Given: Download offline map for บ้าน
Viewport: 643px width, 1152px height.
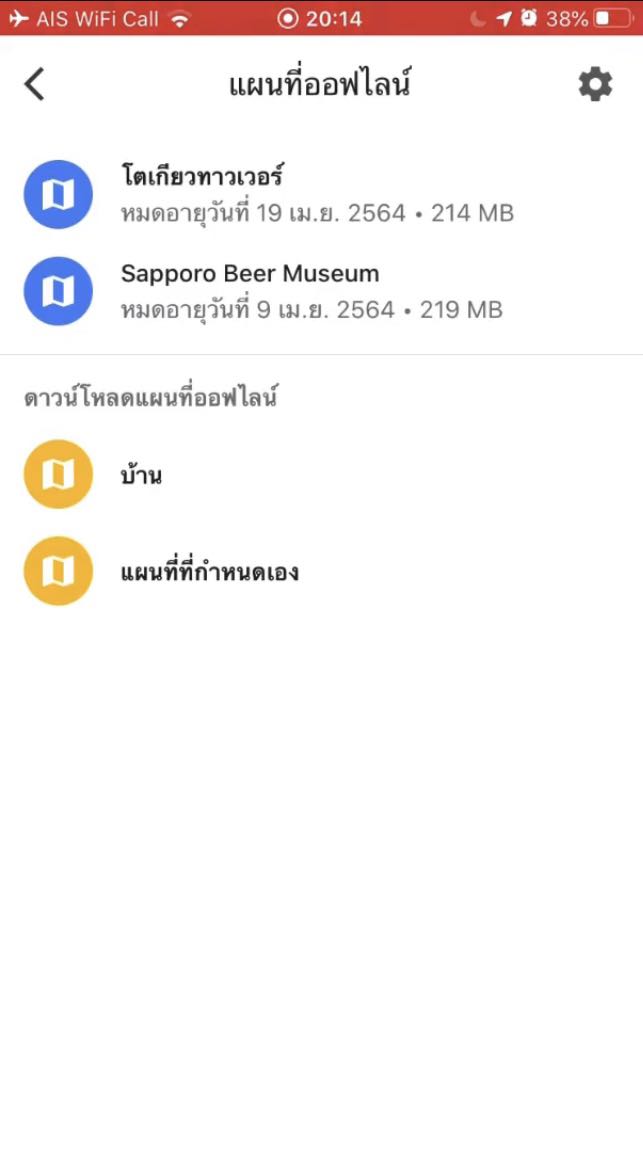Looking at the screenshot, I should pos(141,475).
